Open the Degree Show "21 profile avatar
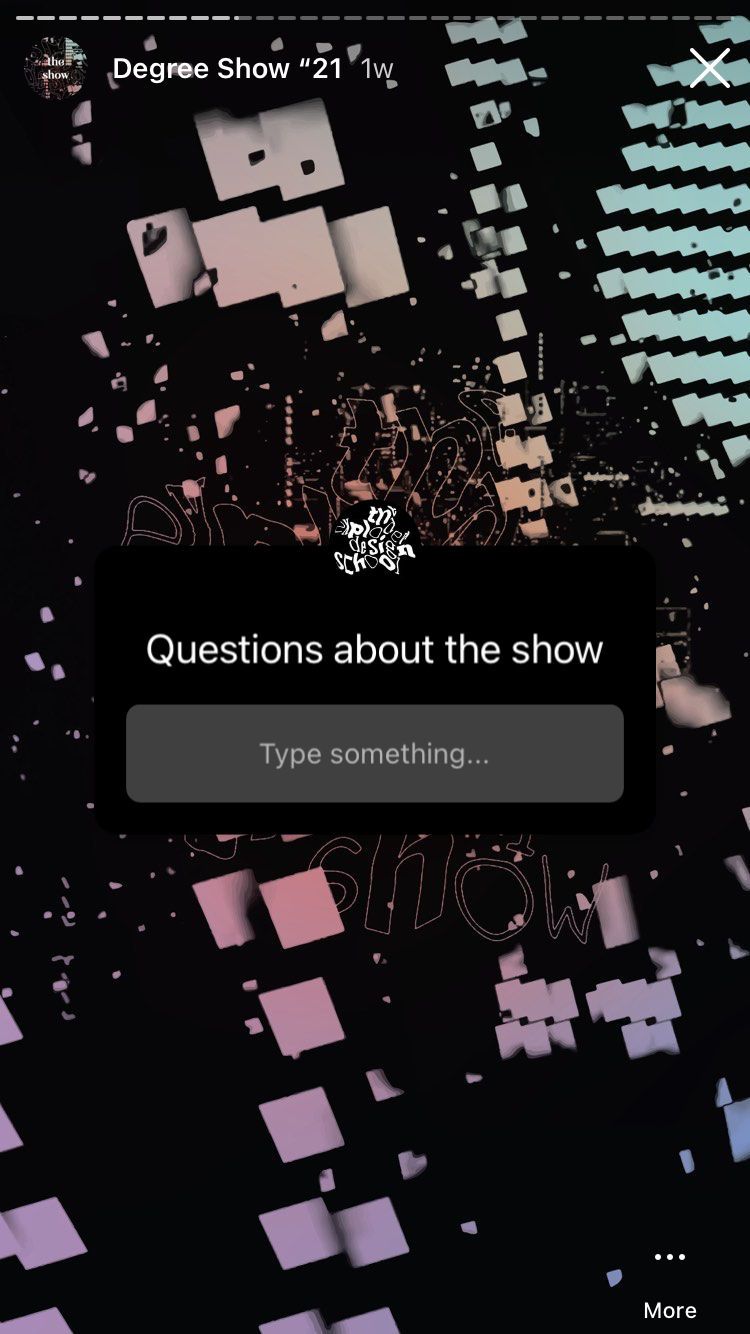The image size is (750, 1334). pos(56,68)
